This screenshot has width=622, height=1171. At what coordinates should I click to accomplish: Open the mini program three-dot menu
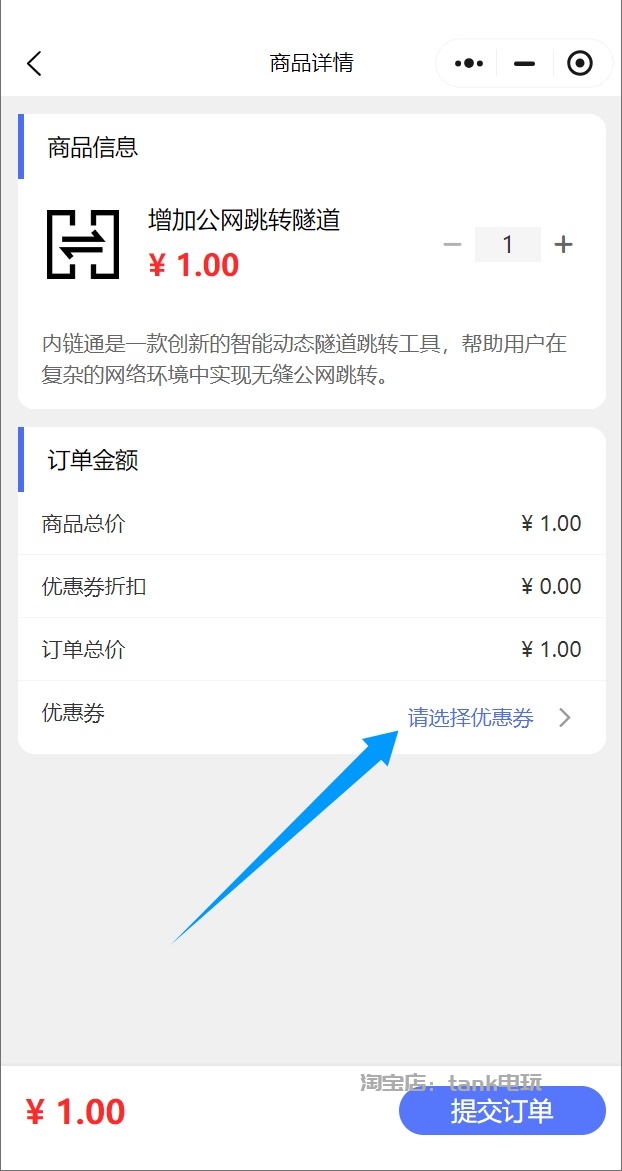pos(468,64)
